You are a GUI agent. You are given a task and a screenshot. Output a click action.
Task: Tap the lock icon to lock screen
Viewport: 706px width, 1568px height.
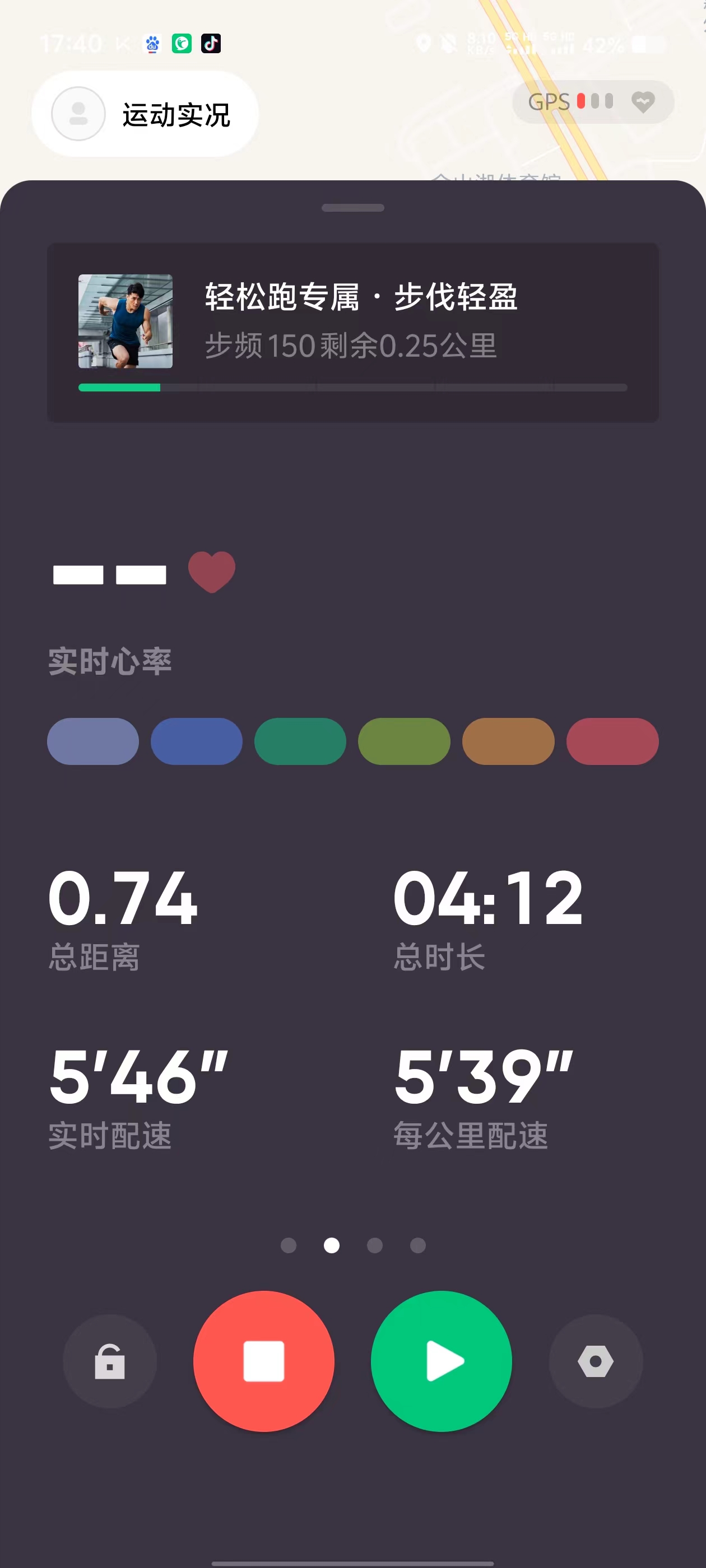point(110,1361)
